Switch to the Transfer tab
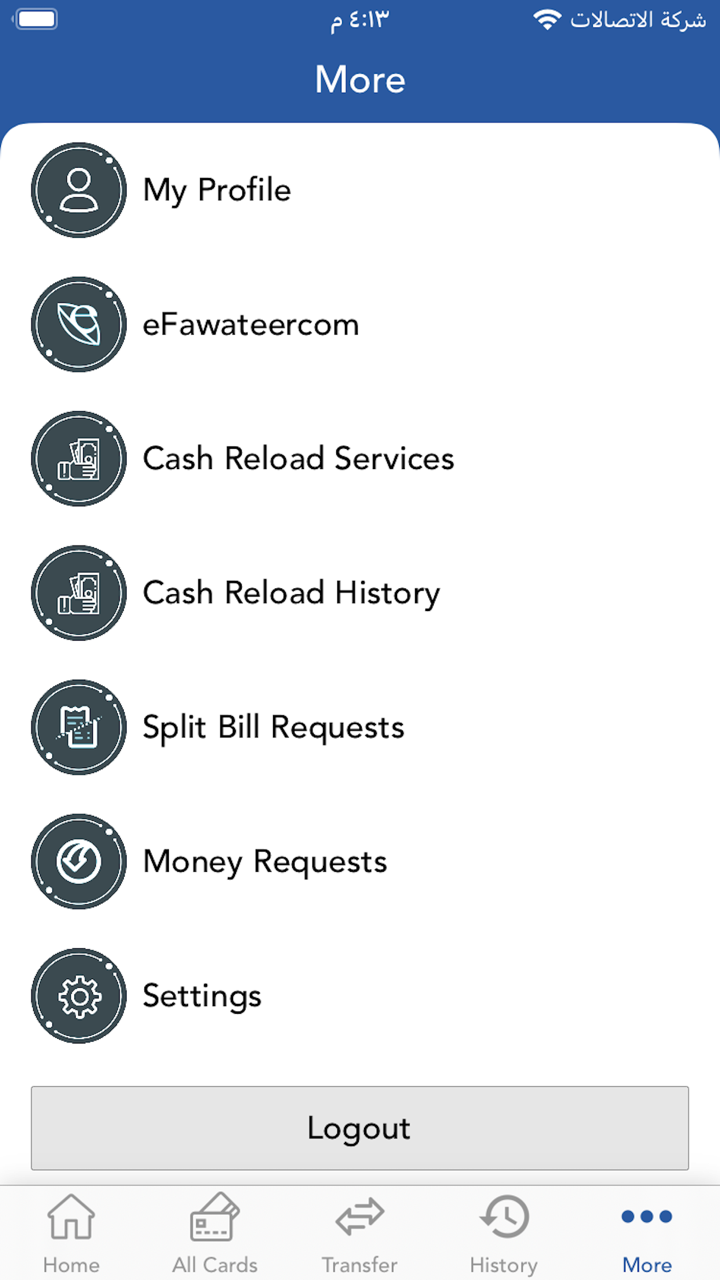720x1280 pixels. 359,1232
